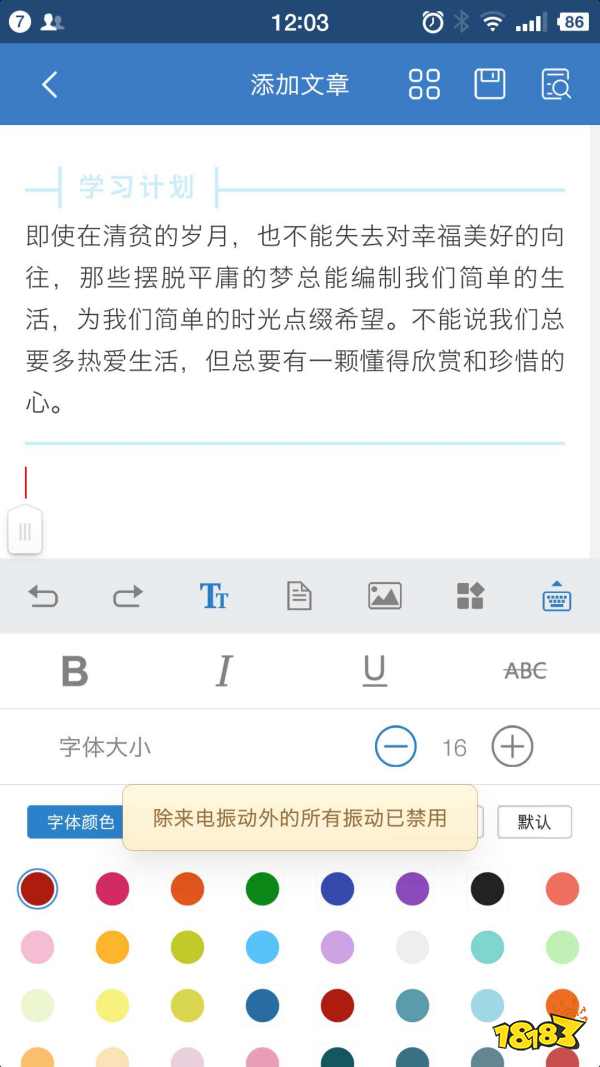Screen dimensions: 600x1067
Task: Increase font size with plus button
Action: coord(512,747)
